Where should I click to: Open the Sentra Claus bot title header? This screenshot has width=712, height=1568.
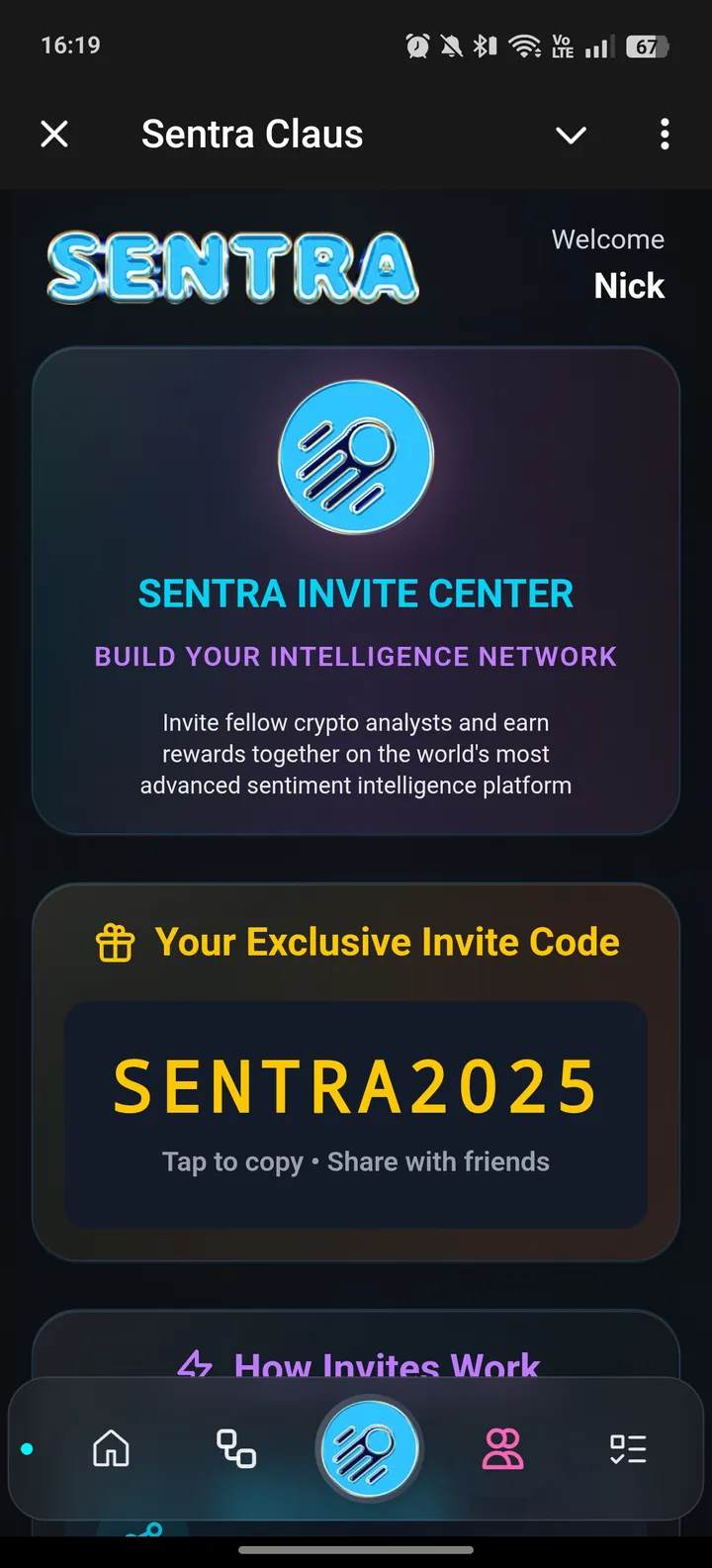(x=252, y=134)
